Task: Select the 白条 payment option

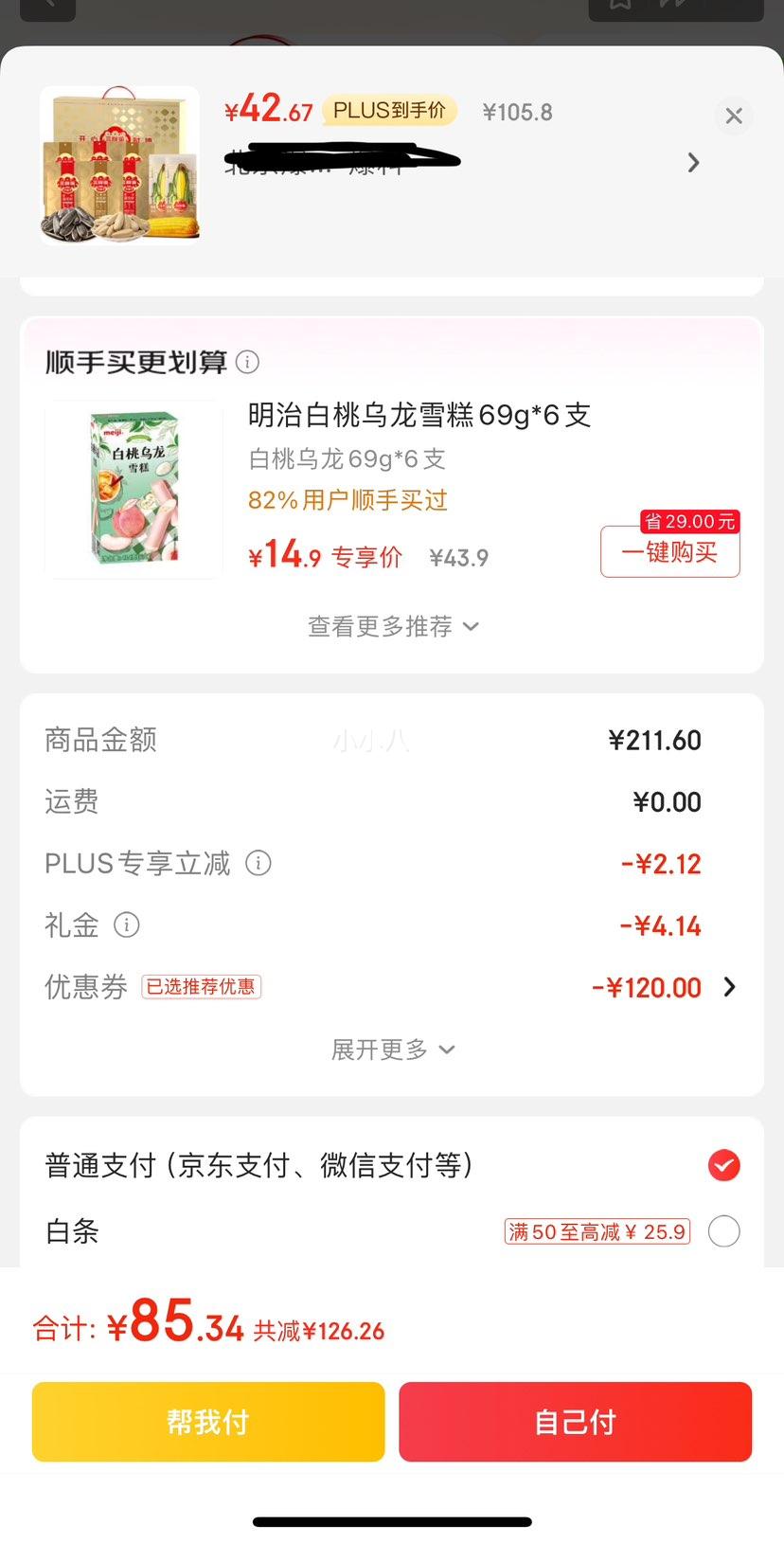Action: 723,1230
